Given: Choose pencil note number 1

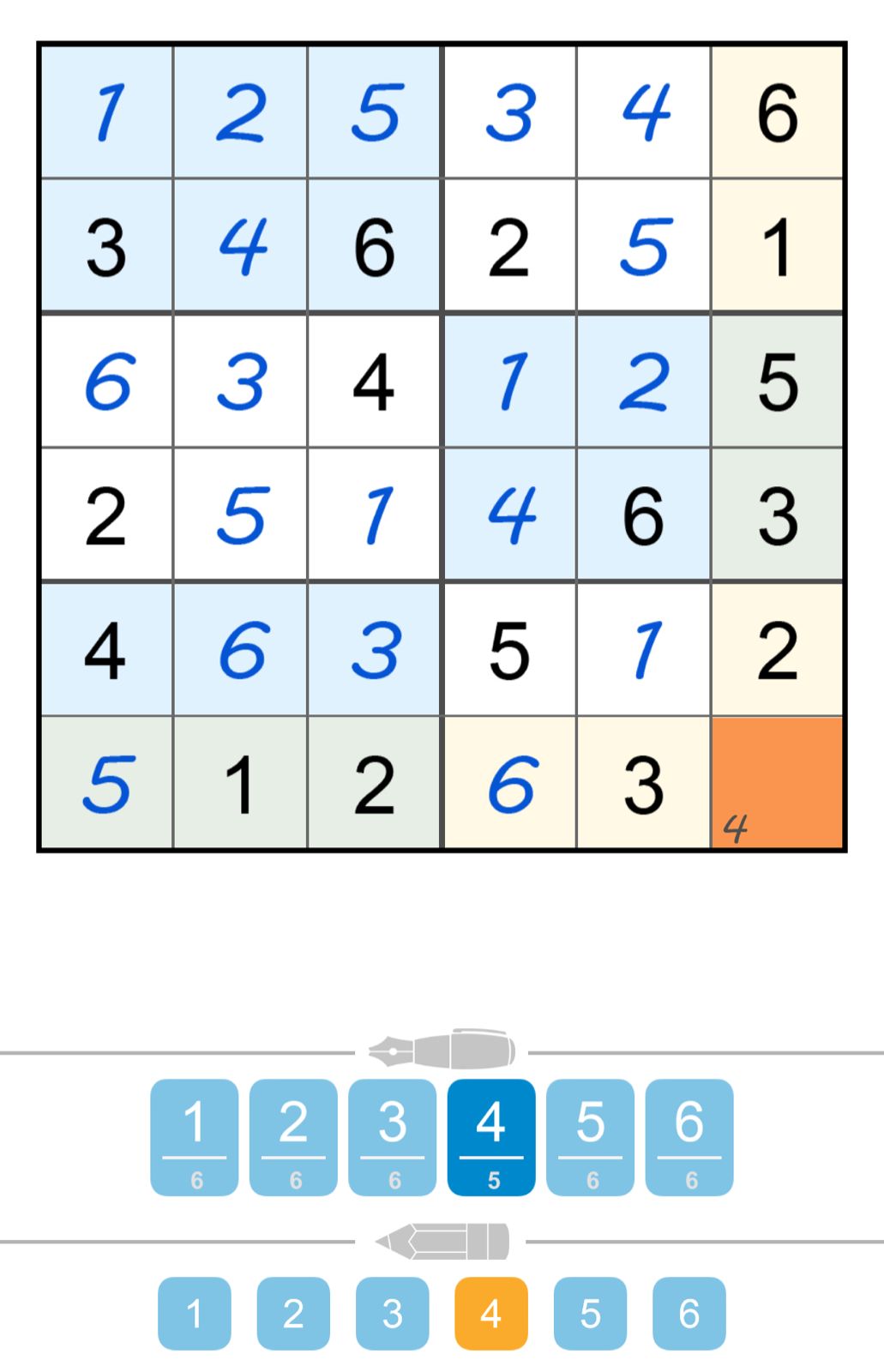Looking at the screenshot, I should (195, 1313).
